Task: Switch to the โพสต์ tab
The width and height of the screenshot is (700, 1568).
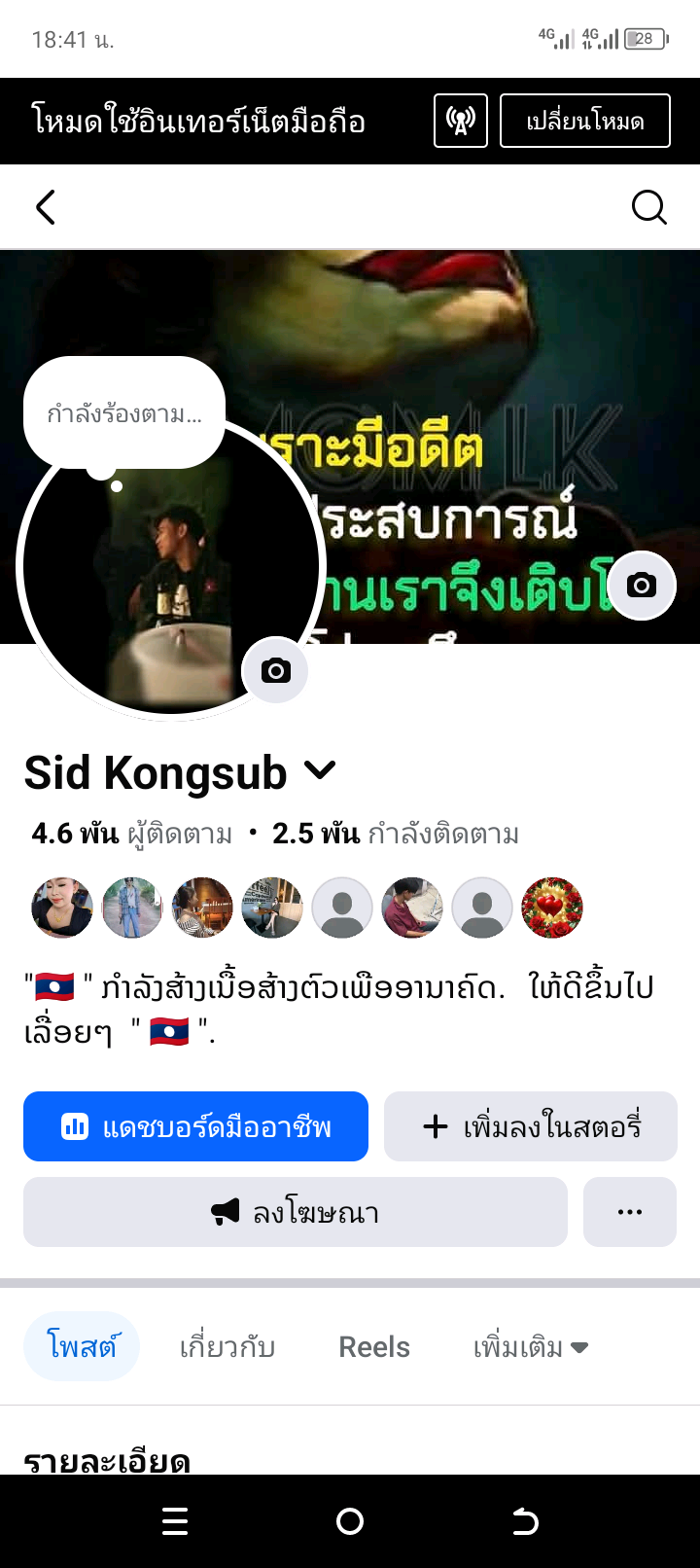Action: pos(82,1347)
